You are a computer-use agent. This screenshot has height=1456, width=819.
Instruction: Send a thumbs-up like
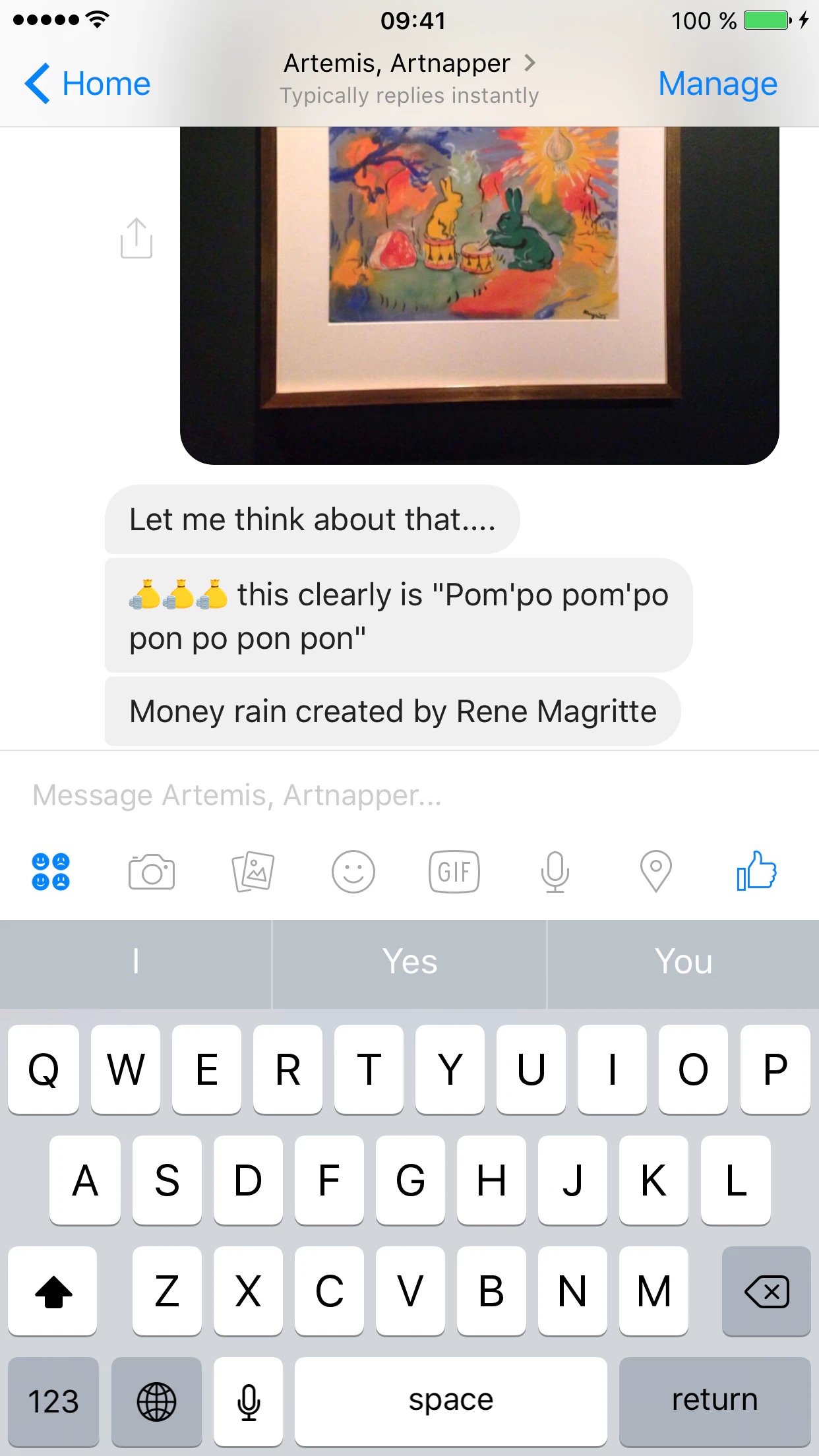756,870
